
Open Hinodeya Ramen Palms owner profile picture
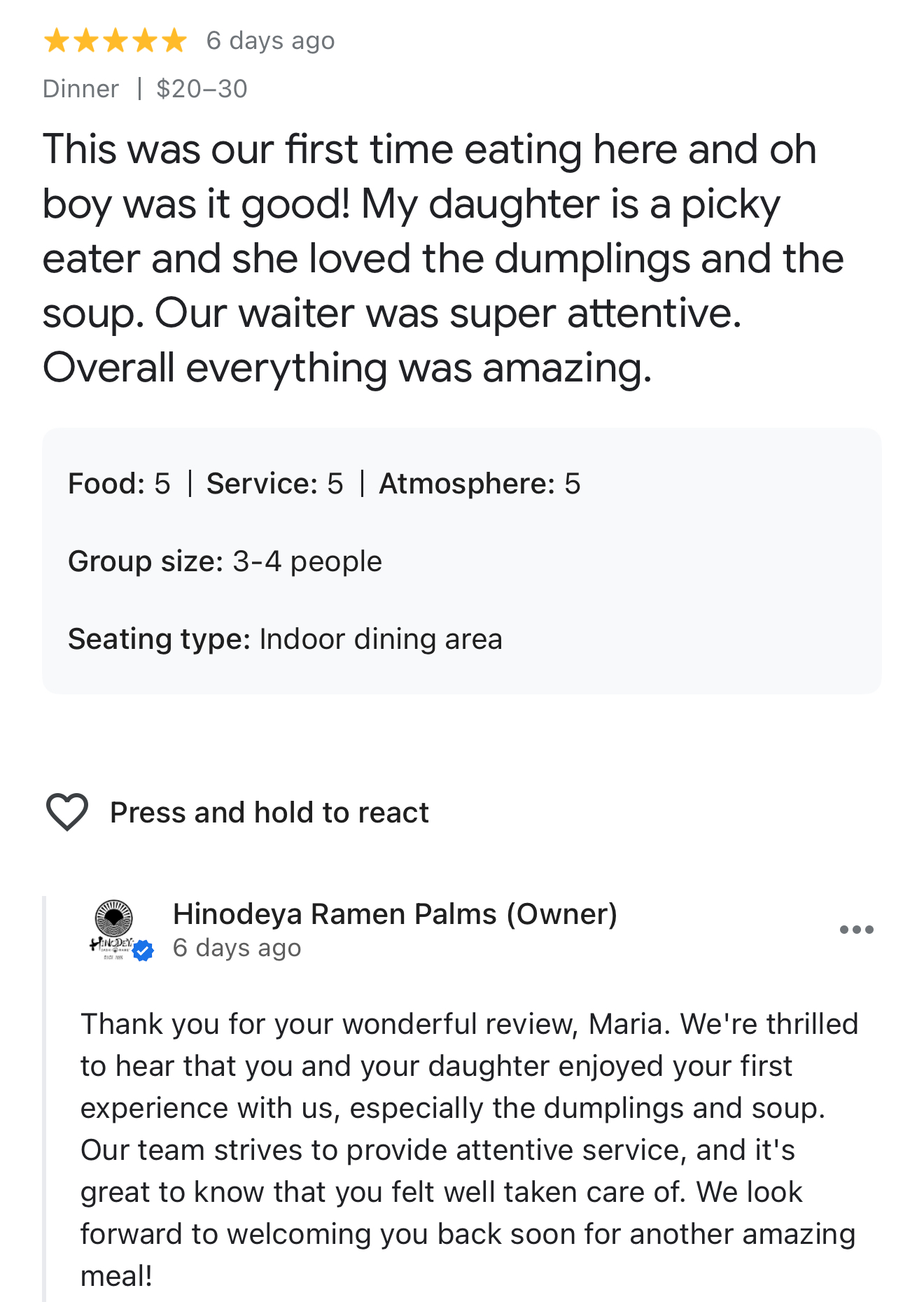click(115, 929)
